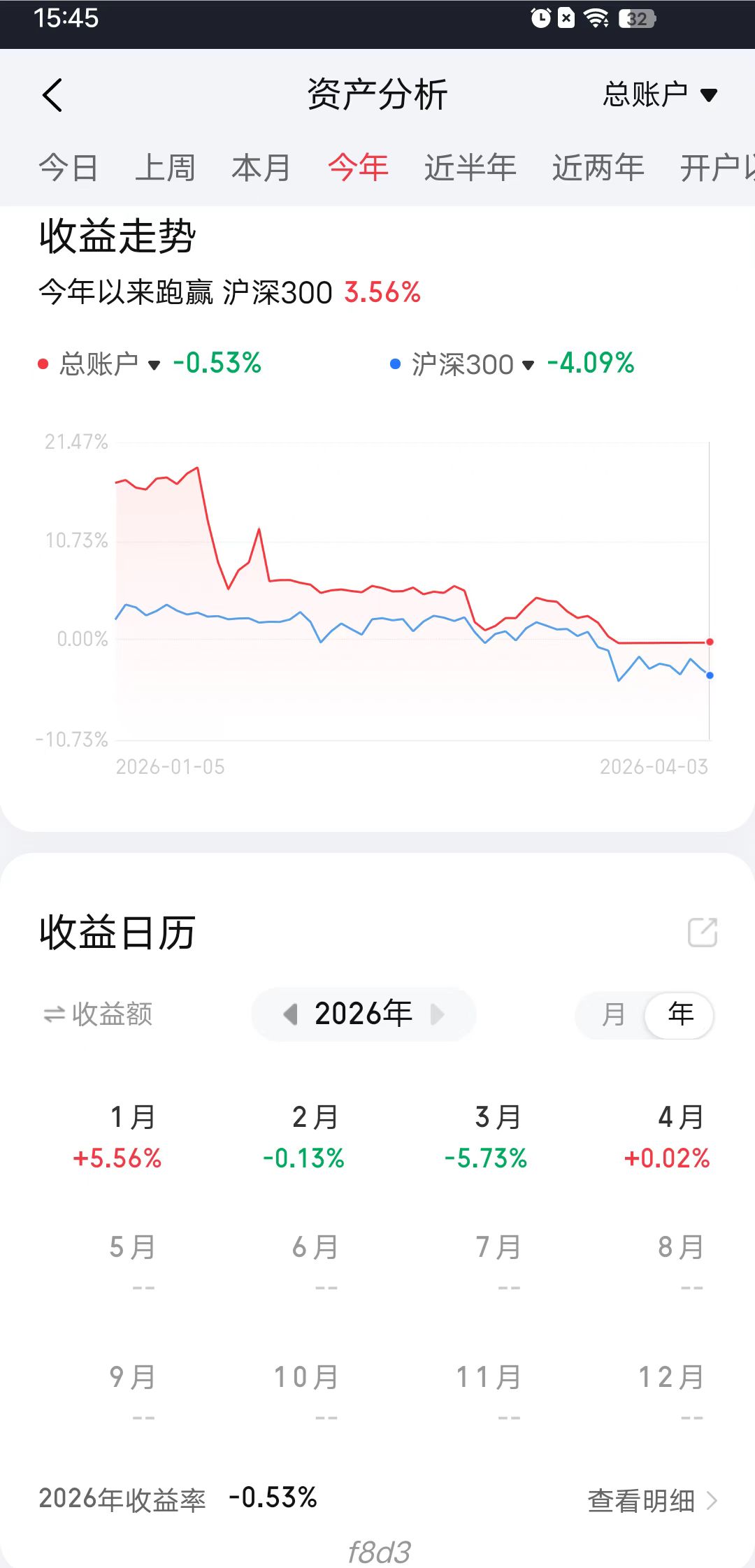Open 1月 monthly return
This screenshot has height=1568, width=755.
pos(117,1137)
